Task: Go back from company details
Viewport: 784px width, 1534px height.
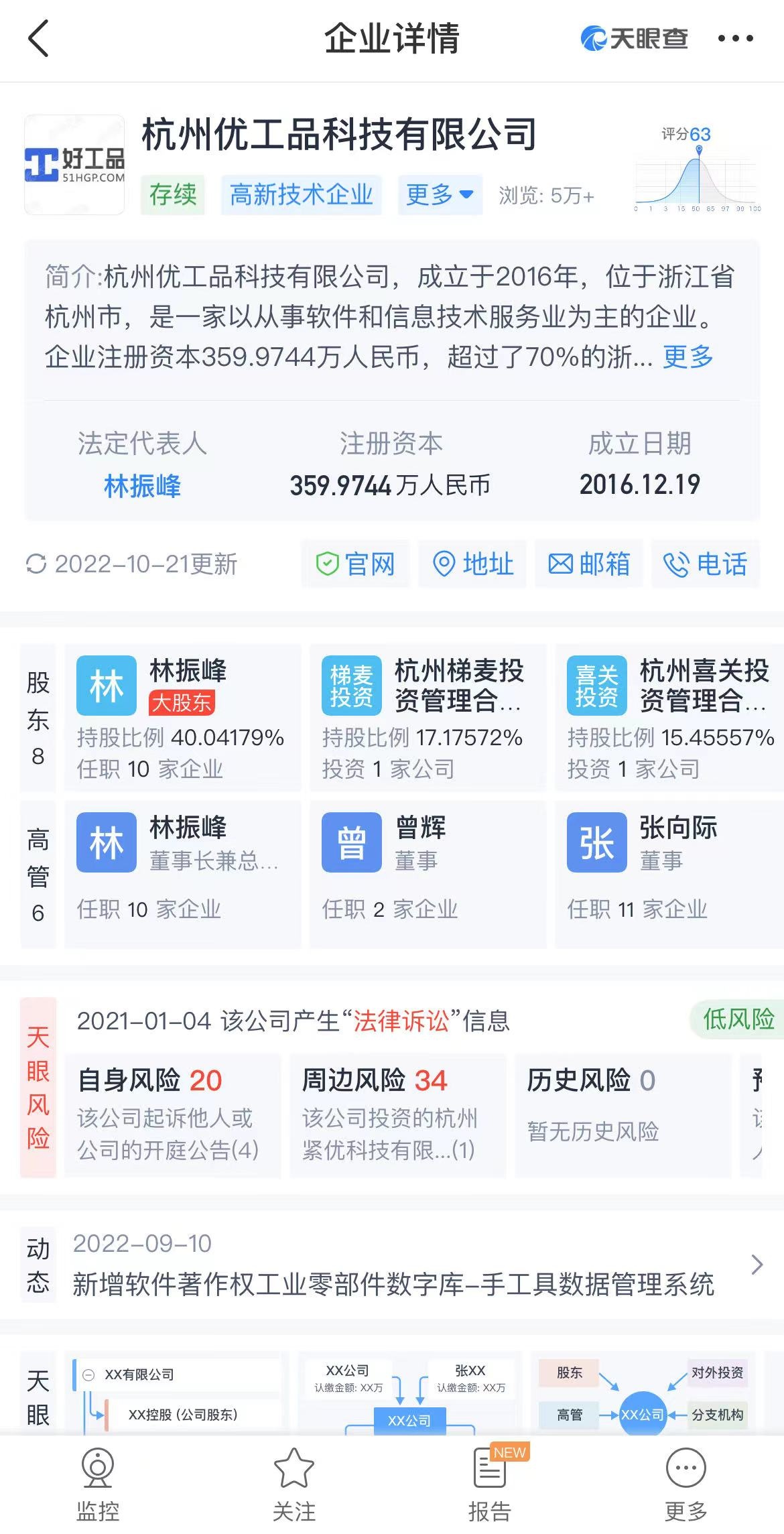Action: click(x=39, y=38)
